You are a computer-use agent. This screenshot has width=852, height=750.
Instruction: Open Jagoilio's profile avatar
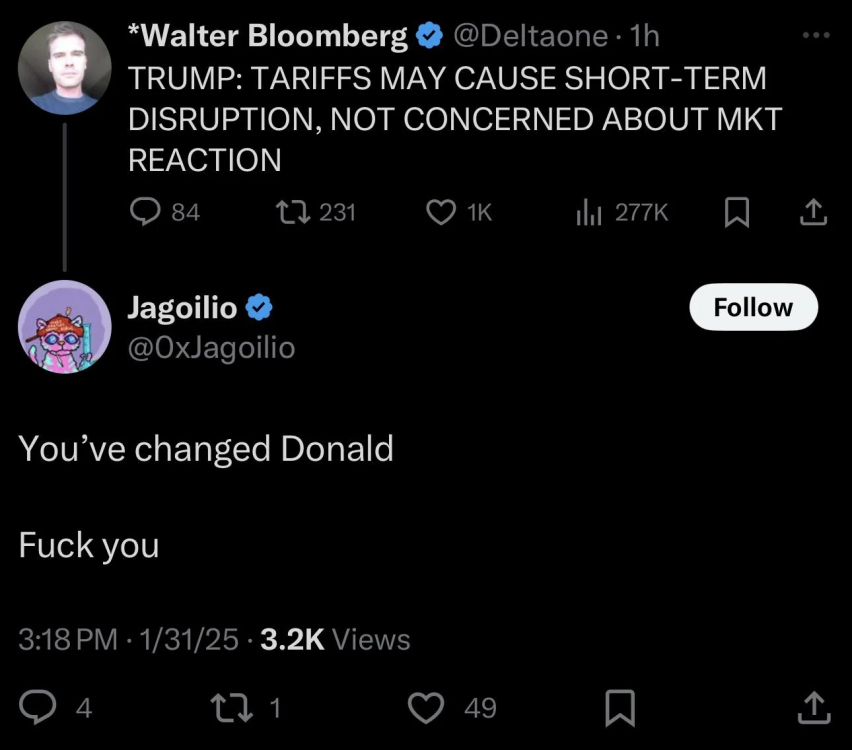pos(65,326)
